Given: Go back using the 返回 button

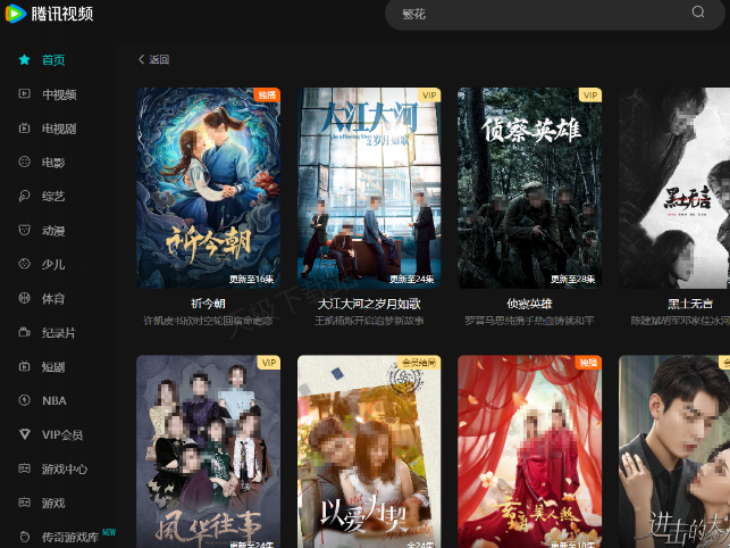Looking at the screenshot, I should [x=154, y=60].
